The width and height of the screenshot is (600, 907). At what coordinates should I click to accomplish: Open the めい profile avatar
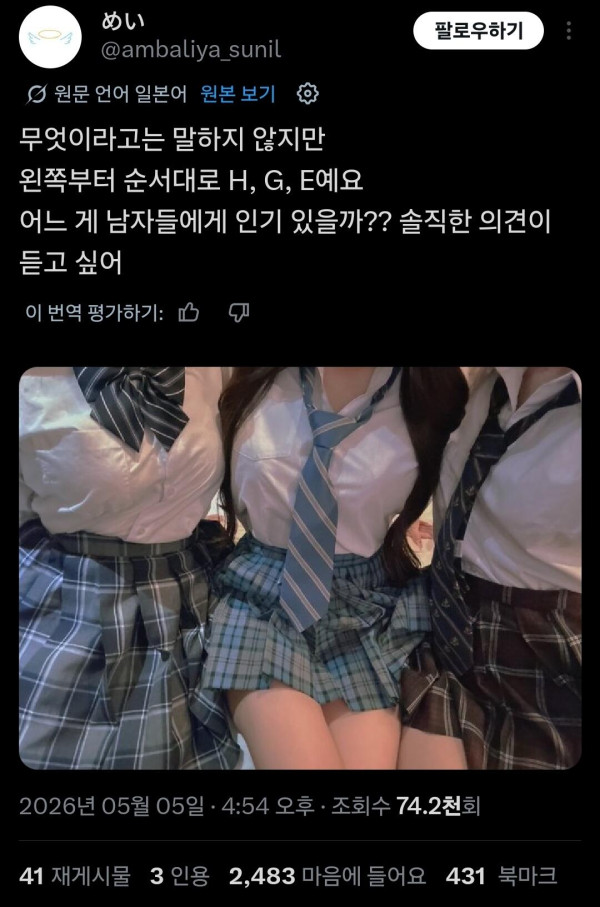(50, 37)
